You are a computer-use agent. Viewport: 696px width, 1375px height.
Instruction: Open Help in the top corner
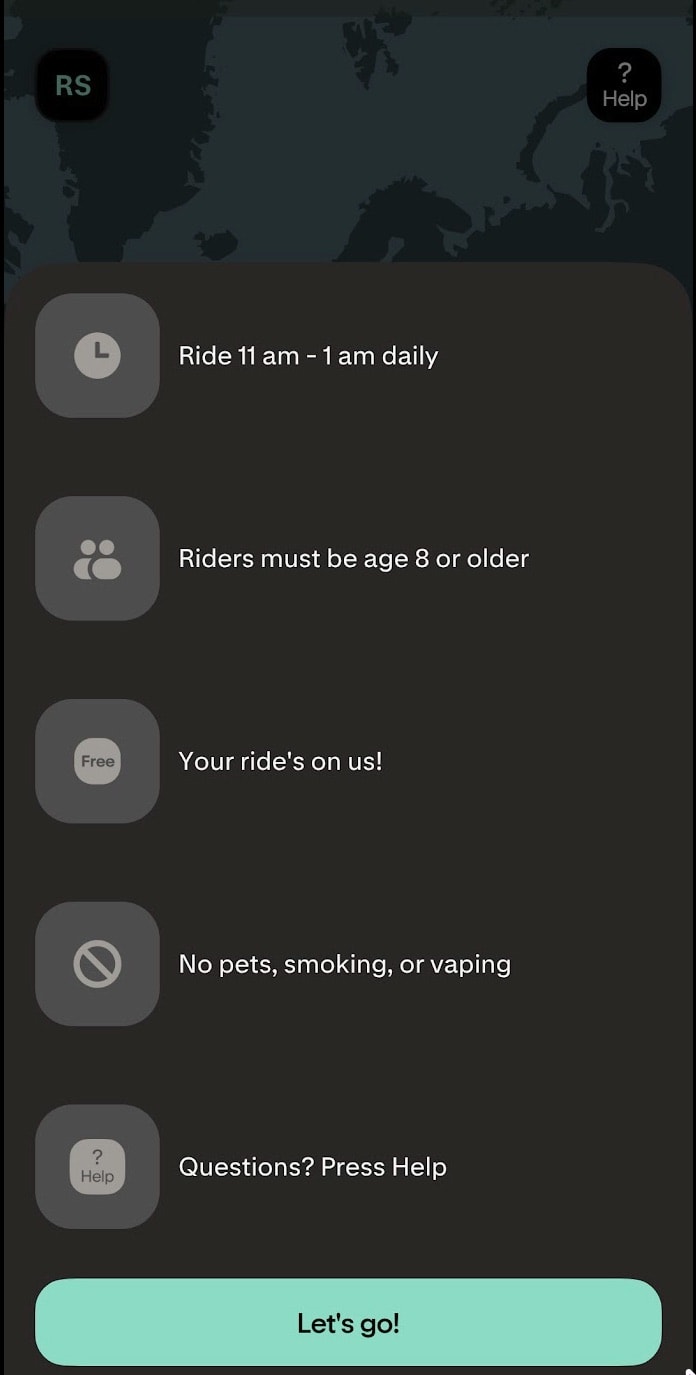point(624,86)
